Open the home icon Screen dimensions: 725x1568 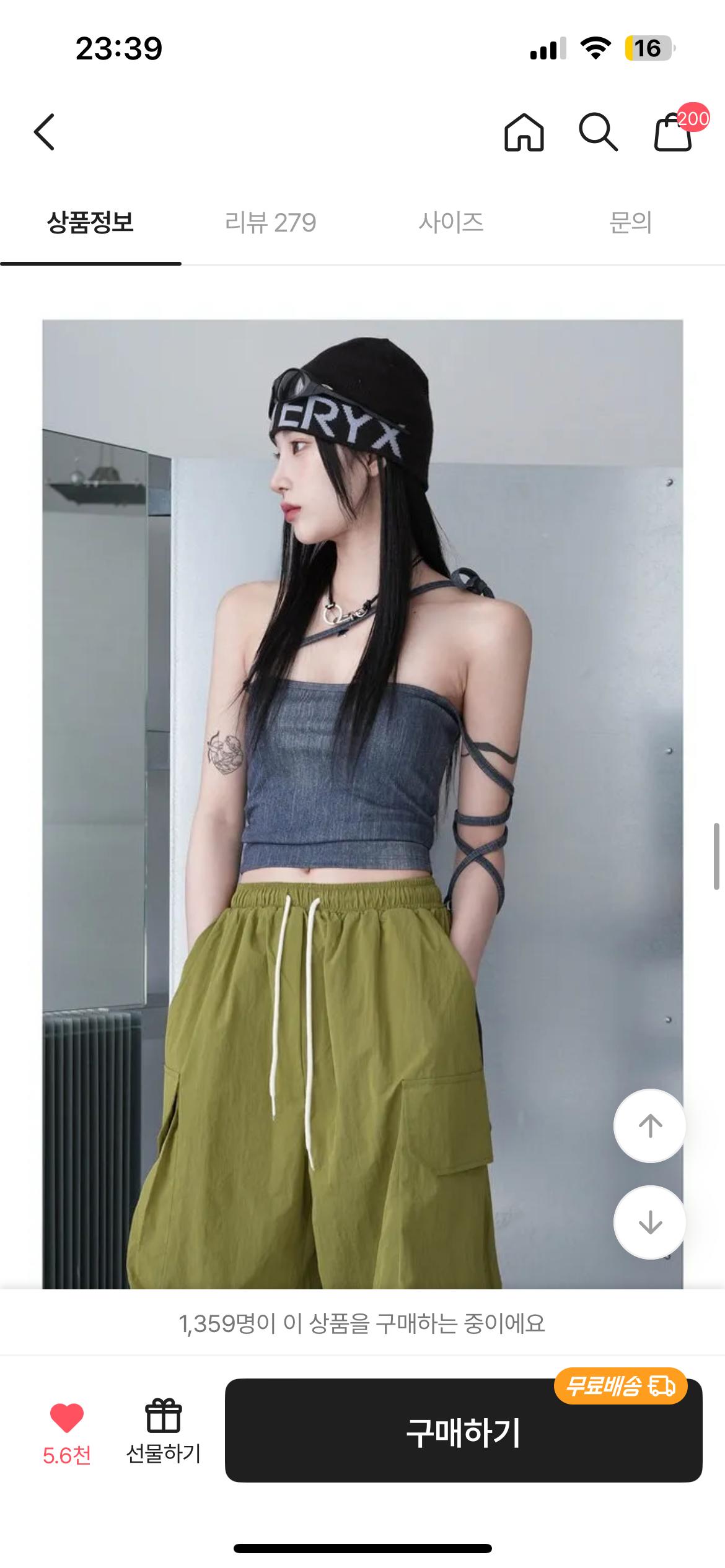tap(524, 132)
